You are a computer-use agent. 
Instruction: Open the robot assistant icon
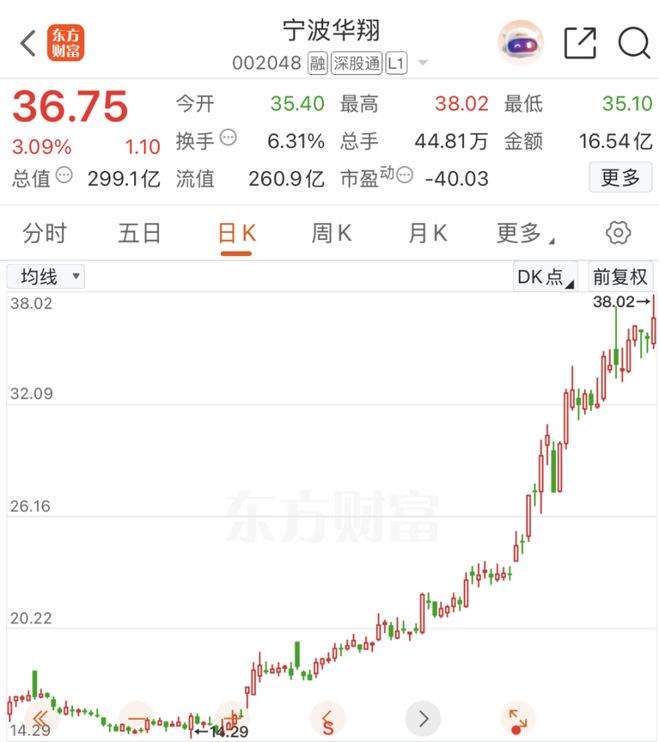click(520, 43)
